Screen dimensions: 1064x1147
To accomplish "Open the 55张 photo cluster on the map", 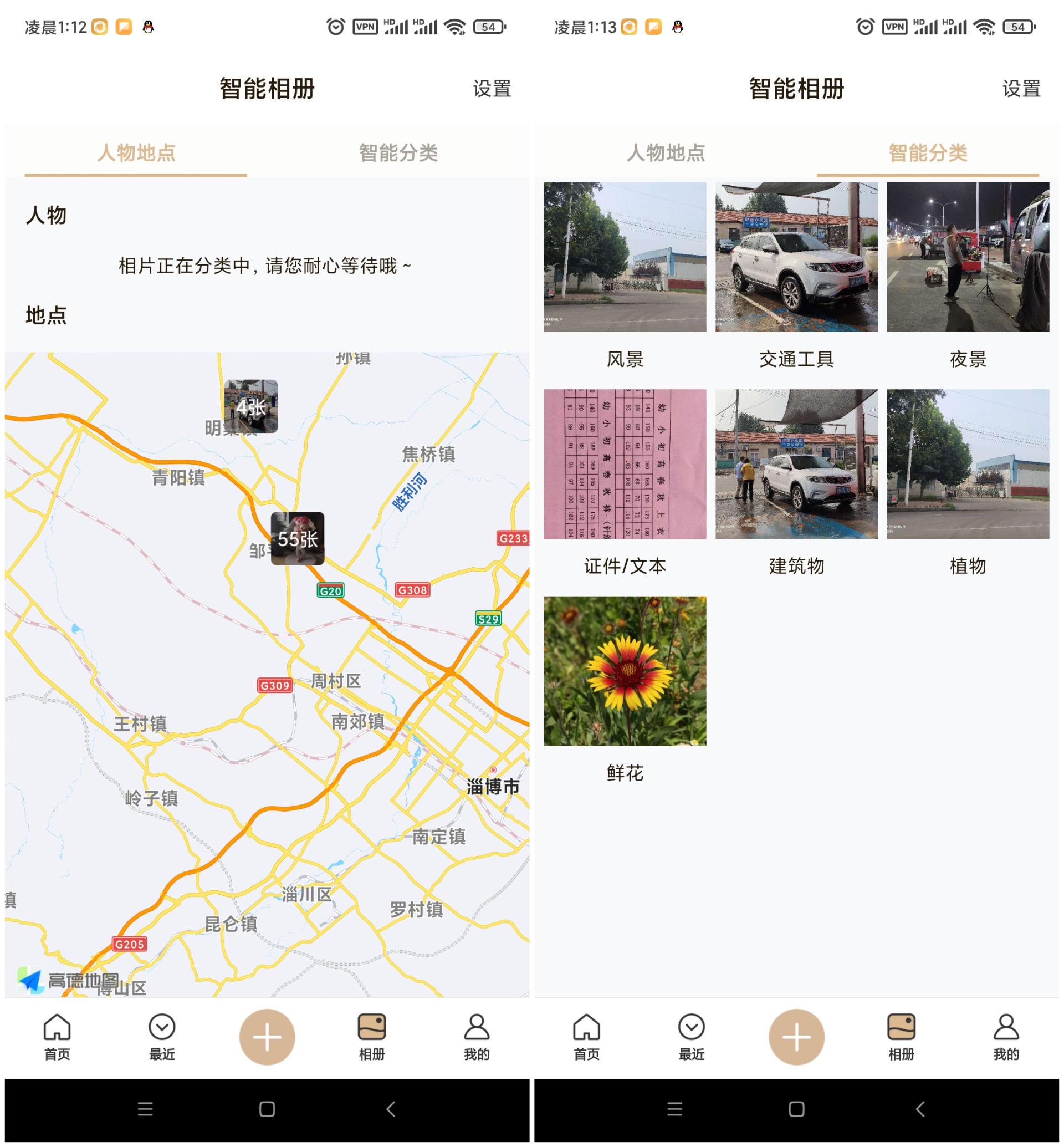I will 297,538.
